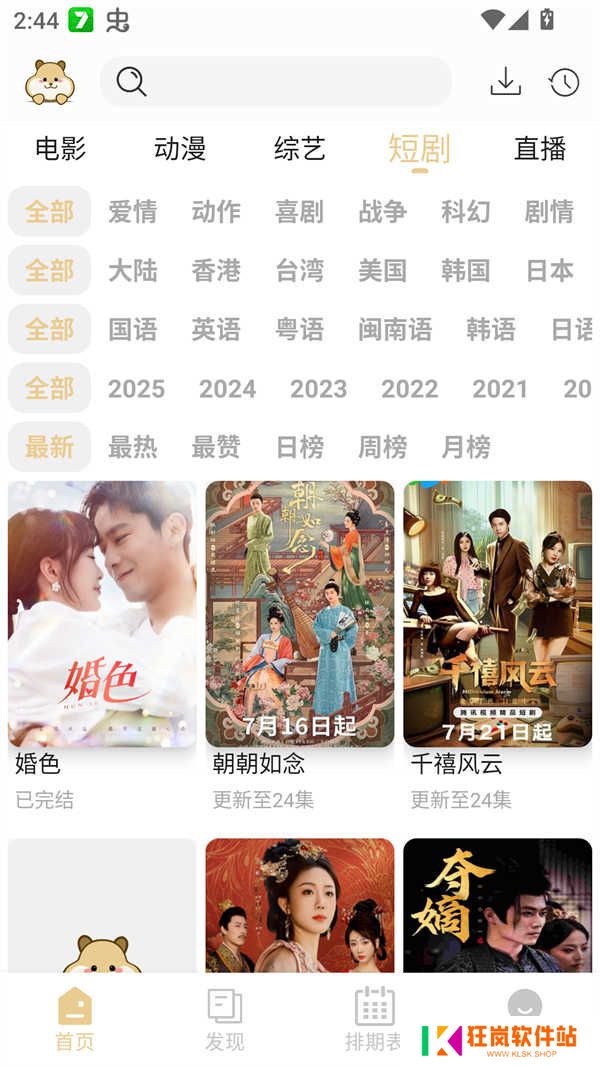The width and height of the screenshot is (600, 1066).
Task: Open the downloads icon
Action: (x=506, y=82)
